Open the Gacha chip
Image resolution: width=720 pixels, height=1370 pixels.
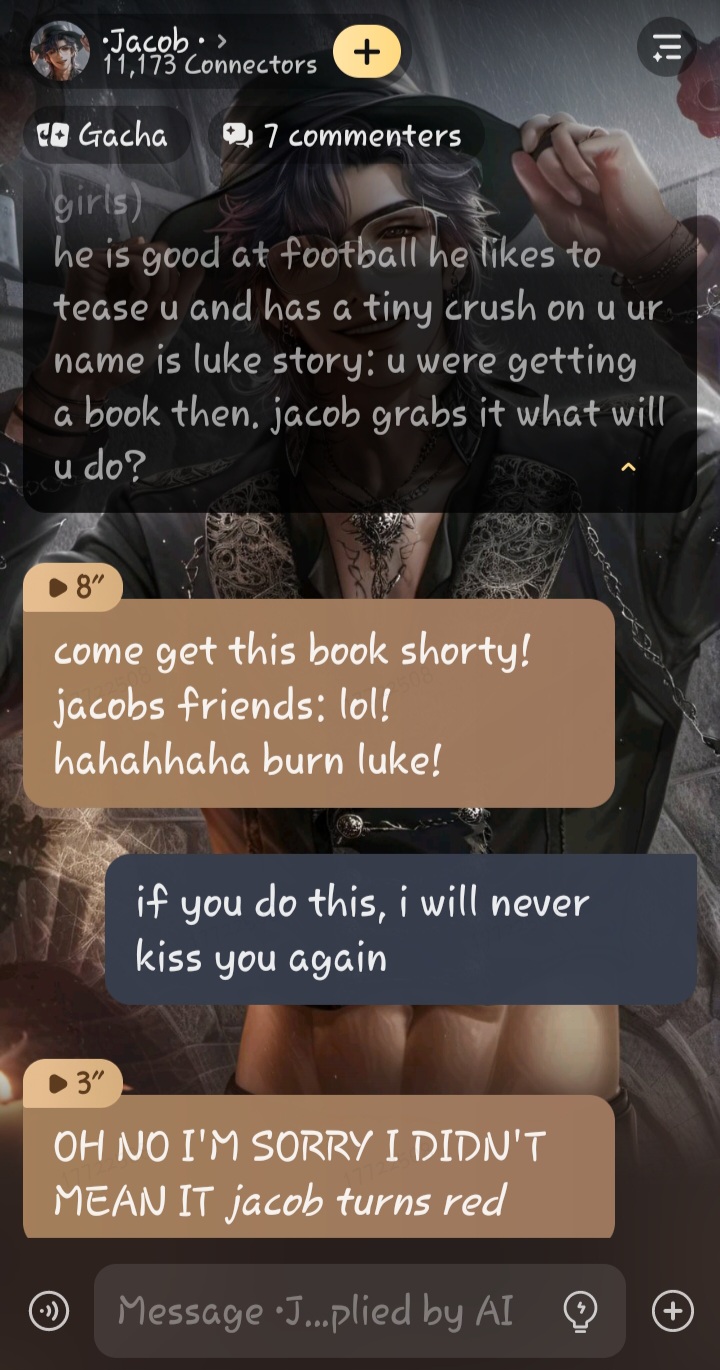point(106,135)
